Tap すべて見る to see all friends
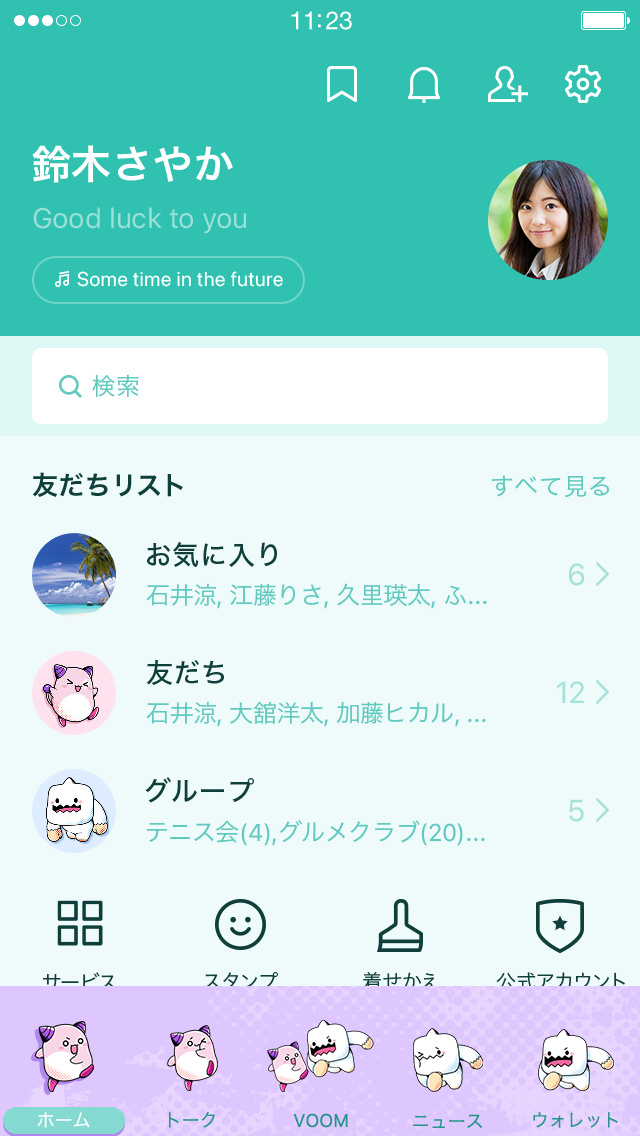Image resolution: width=640 pixels, height=1136 pixels. [x=550, y=486]
